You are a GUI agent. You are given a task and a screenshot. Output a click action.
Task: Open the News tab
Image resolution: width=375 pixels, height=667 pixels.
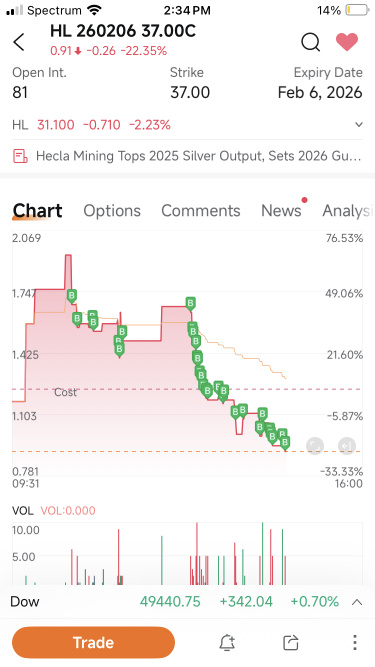[281, 211]
